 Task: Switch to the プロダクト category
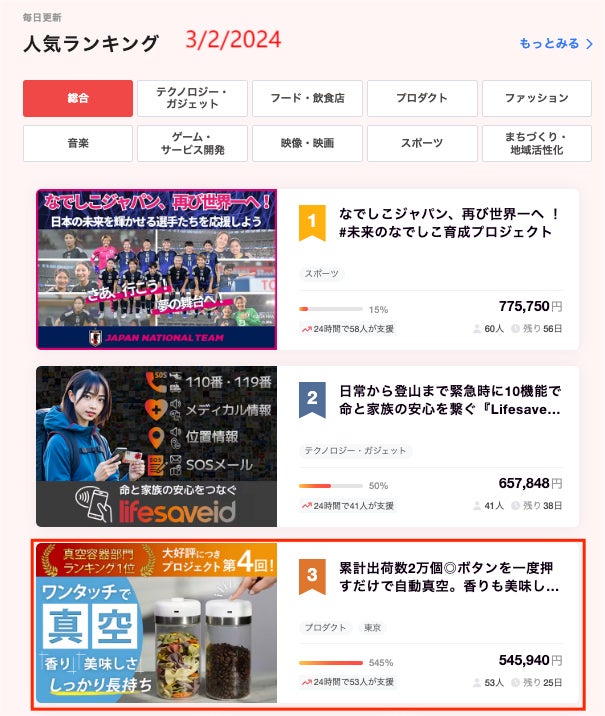click(x=422, y=99)
